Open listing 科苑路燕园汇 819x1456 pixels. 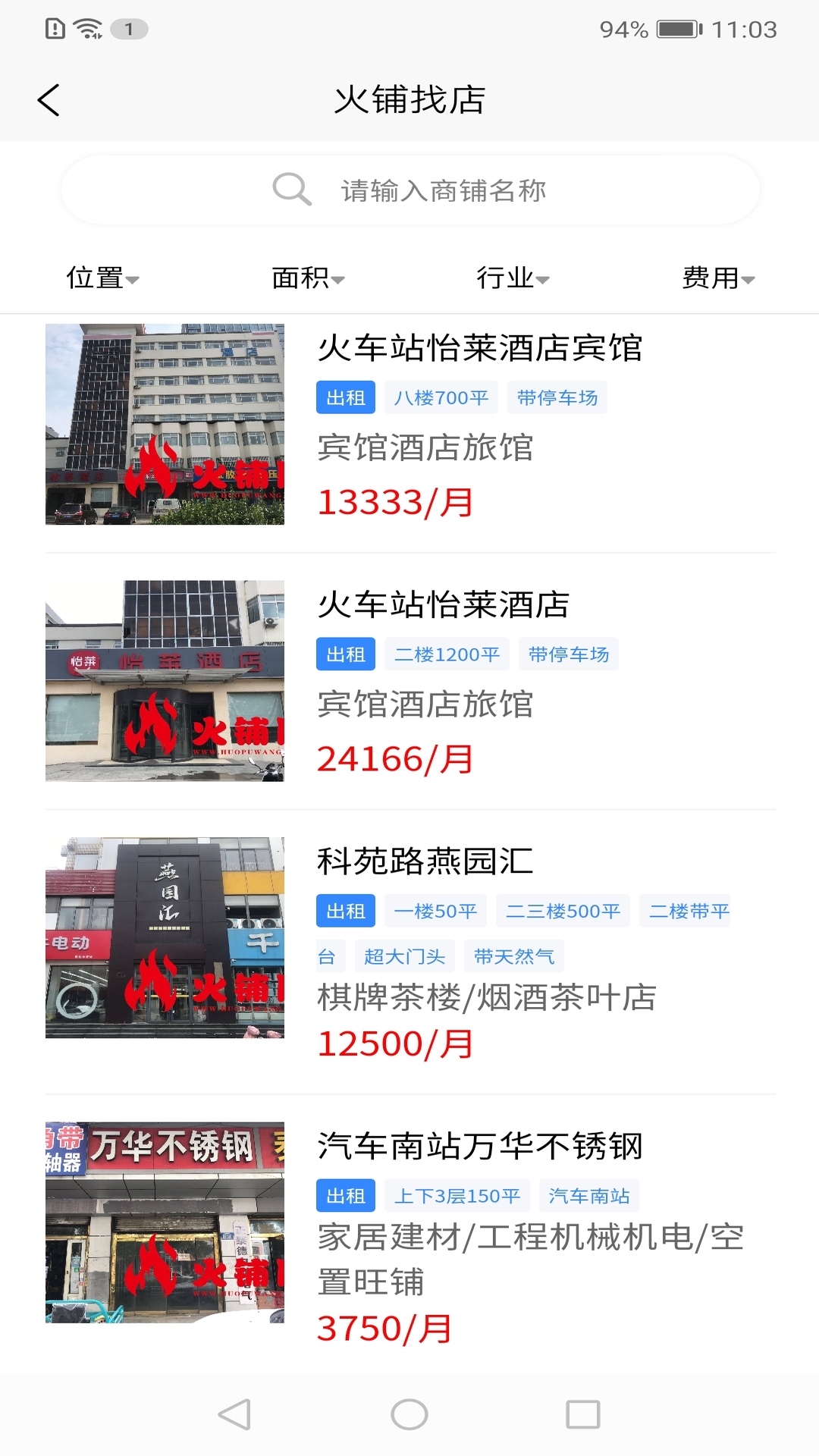[x=425, y=861]
